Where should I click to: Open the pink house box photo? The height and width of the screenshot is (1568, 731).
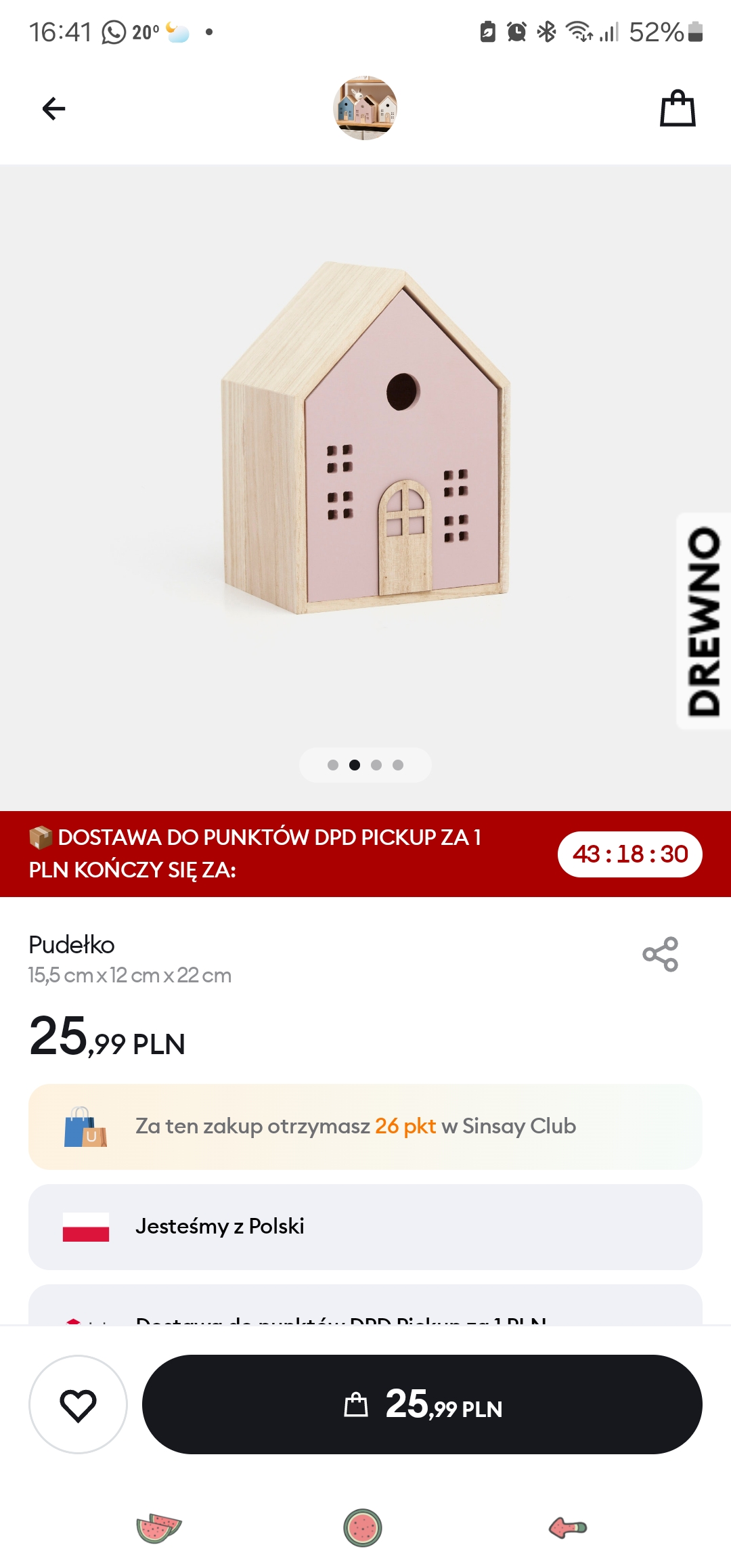[365, 440]
